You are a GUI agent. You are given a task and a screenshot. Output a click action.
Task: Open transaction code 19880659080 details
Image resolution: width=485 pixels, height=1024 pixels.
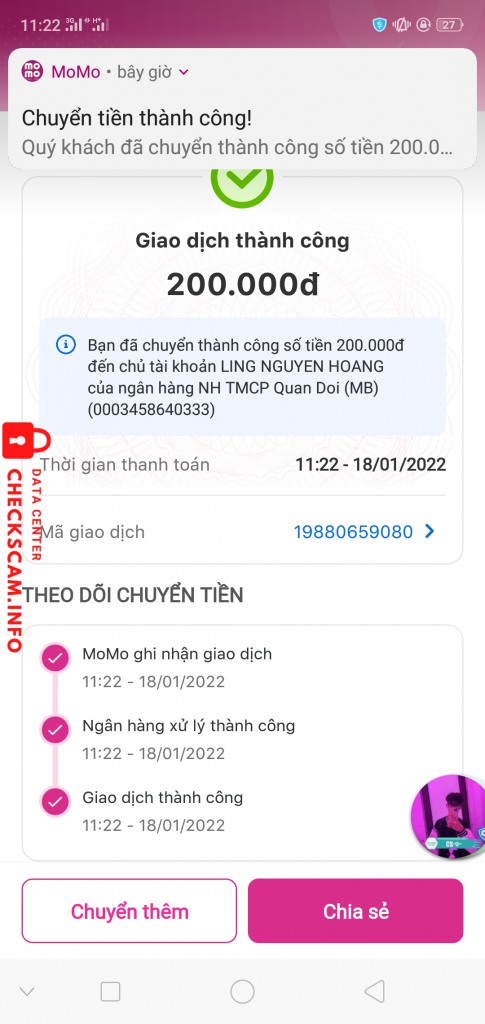click(364, 532)
